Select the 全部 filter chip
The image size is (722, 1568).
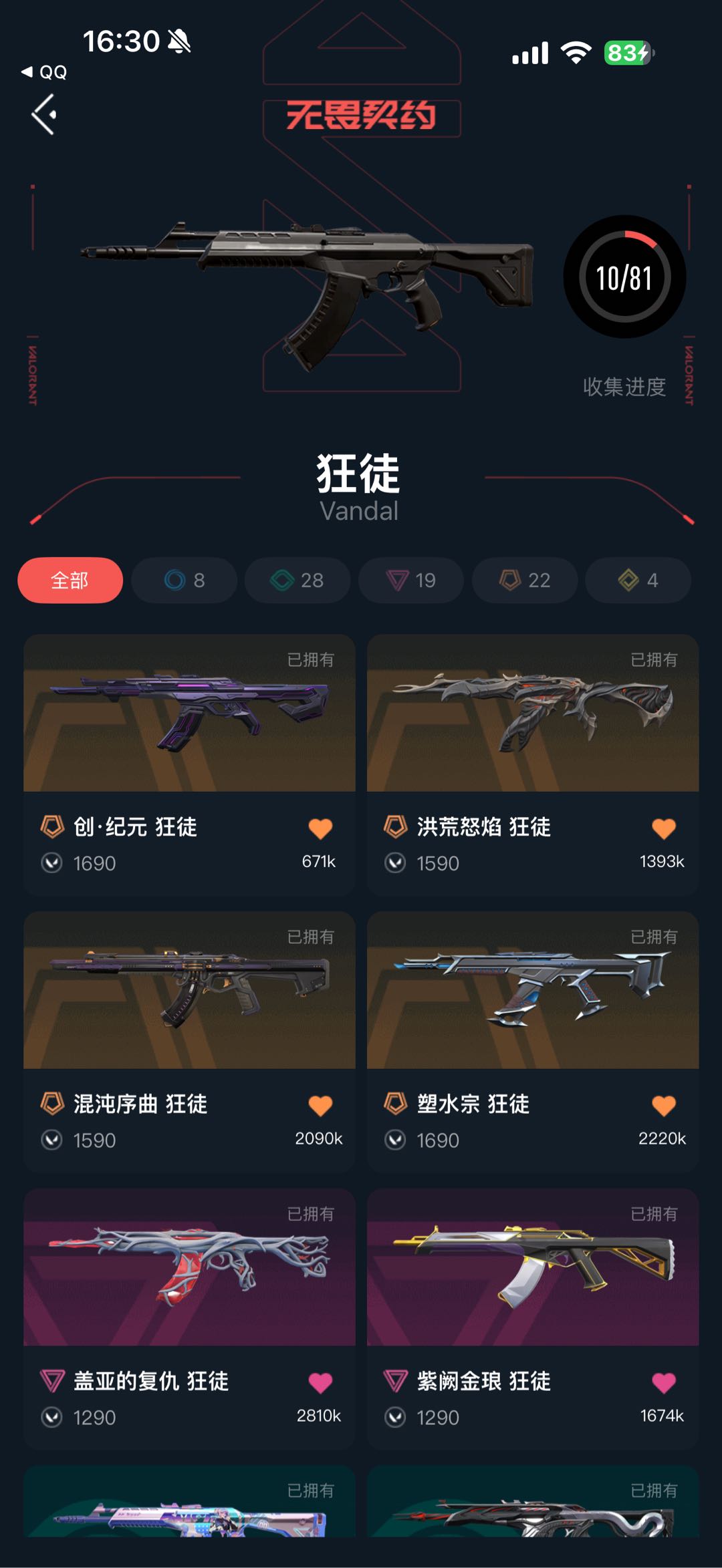tap(70, 580)
